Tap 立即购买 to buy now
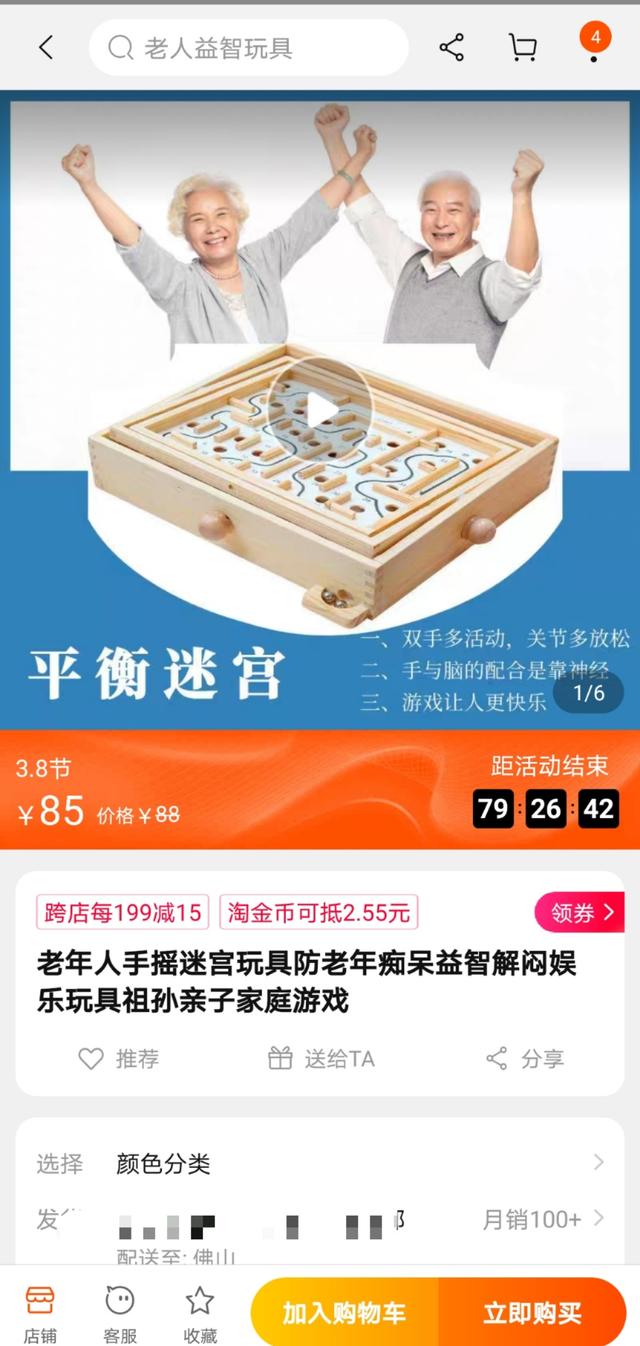This screenshot has height=1346, width=640. tap(532, 1312)
